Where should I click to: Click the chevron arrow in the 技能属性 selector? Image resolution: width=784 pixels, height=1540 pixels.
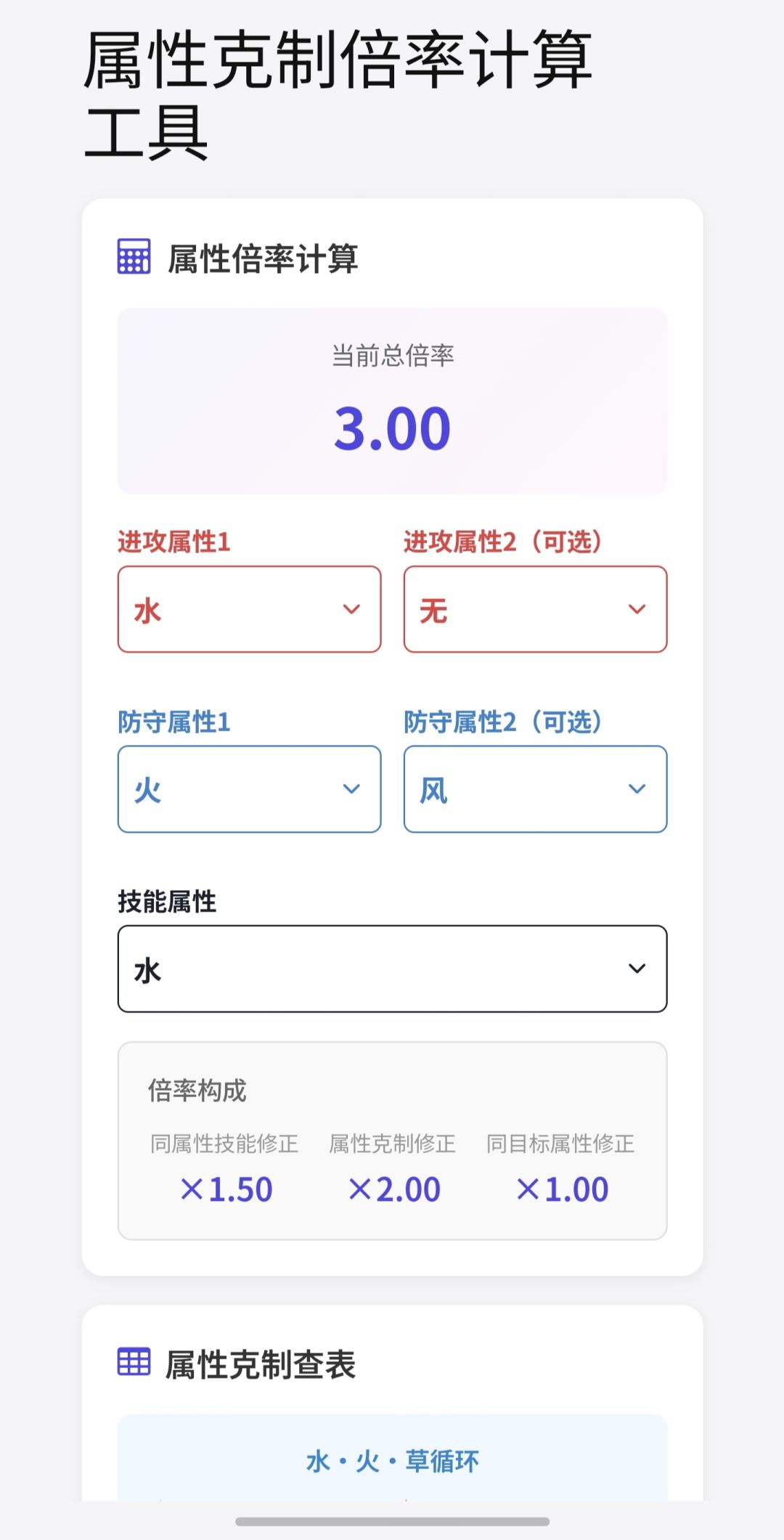point(638,969)
